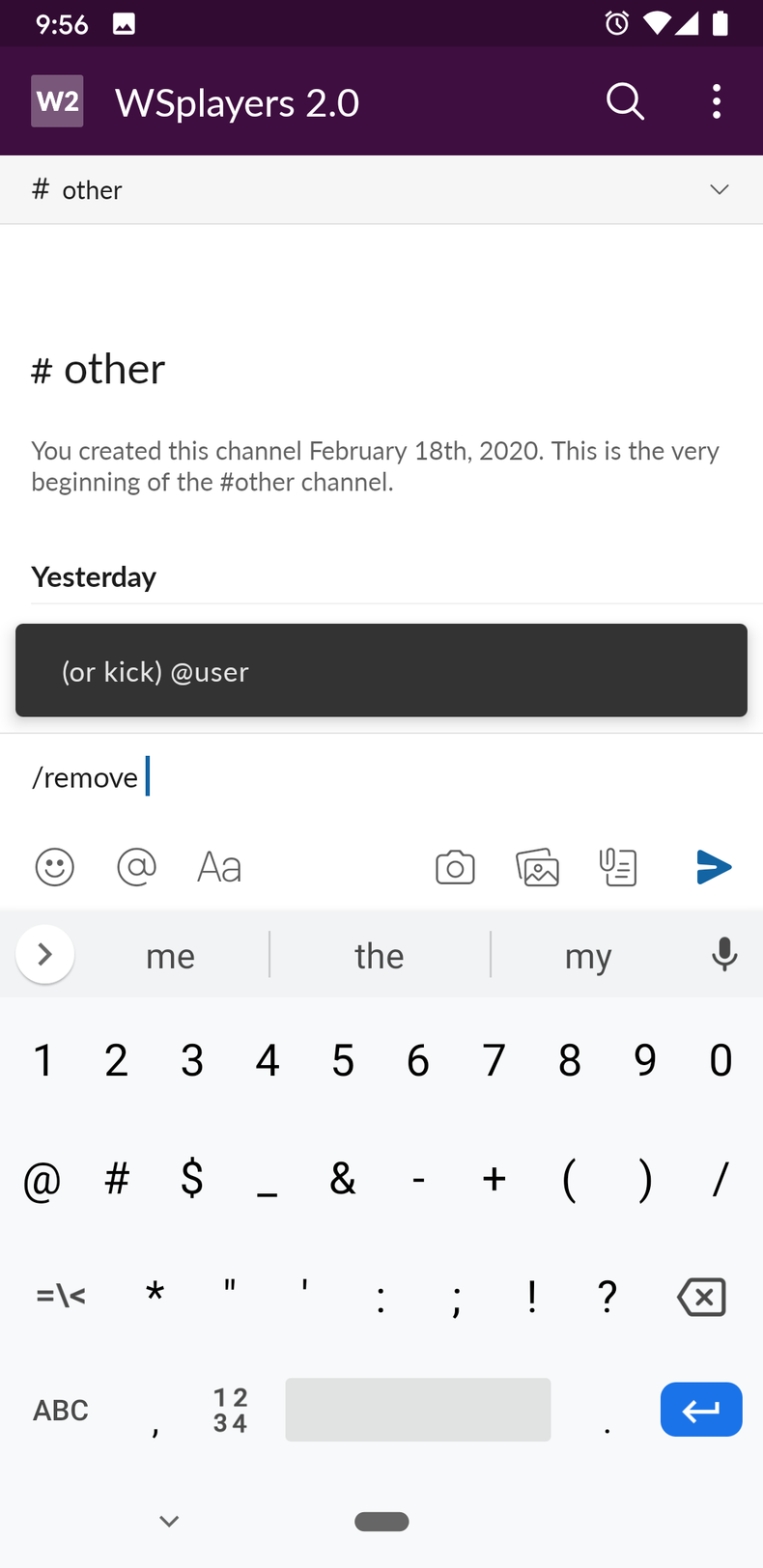Select the /remove (or kick) @user command suggestion
This screenshot has height=1568, width=763.
coord(381,670)
